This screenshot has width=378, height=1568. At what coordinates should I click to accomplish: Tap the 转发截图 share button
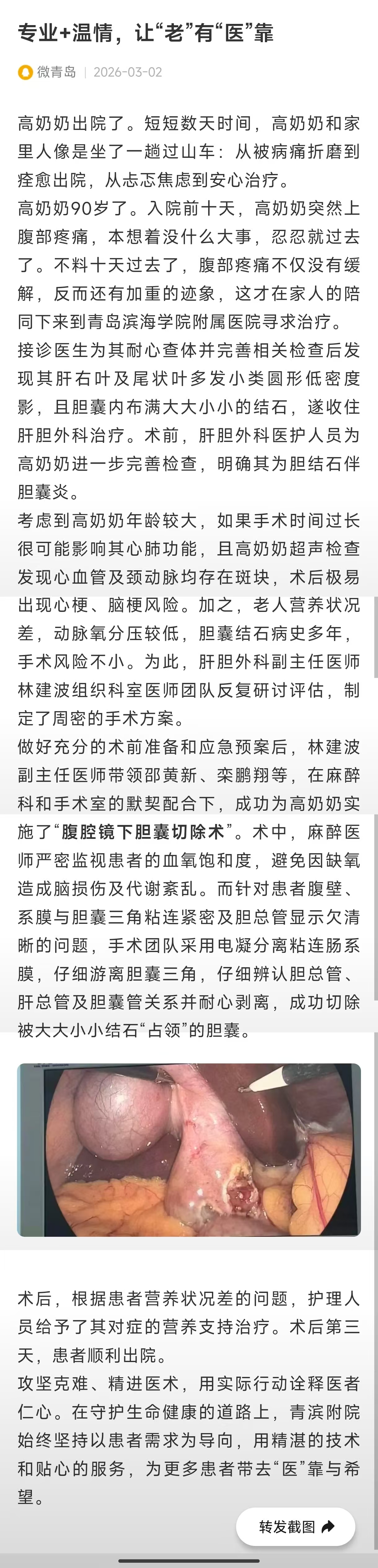[x=296, y=1526]
